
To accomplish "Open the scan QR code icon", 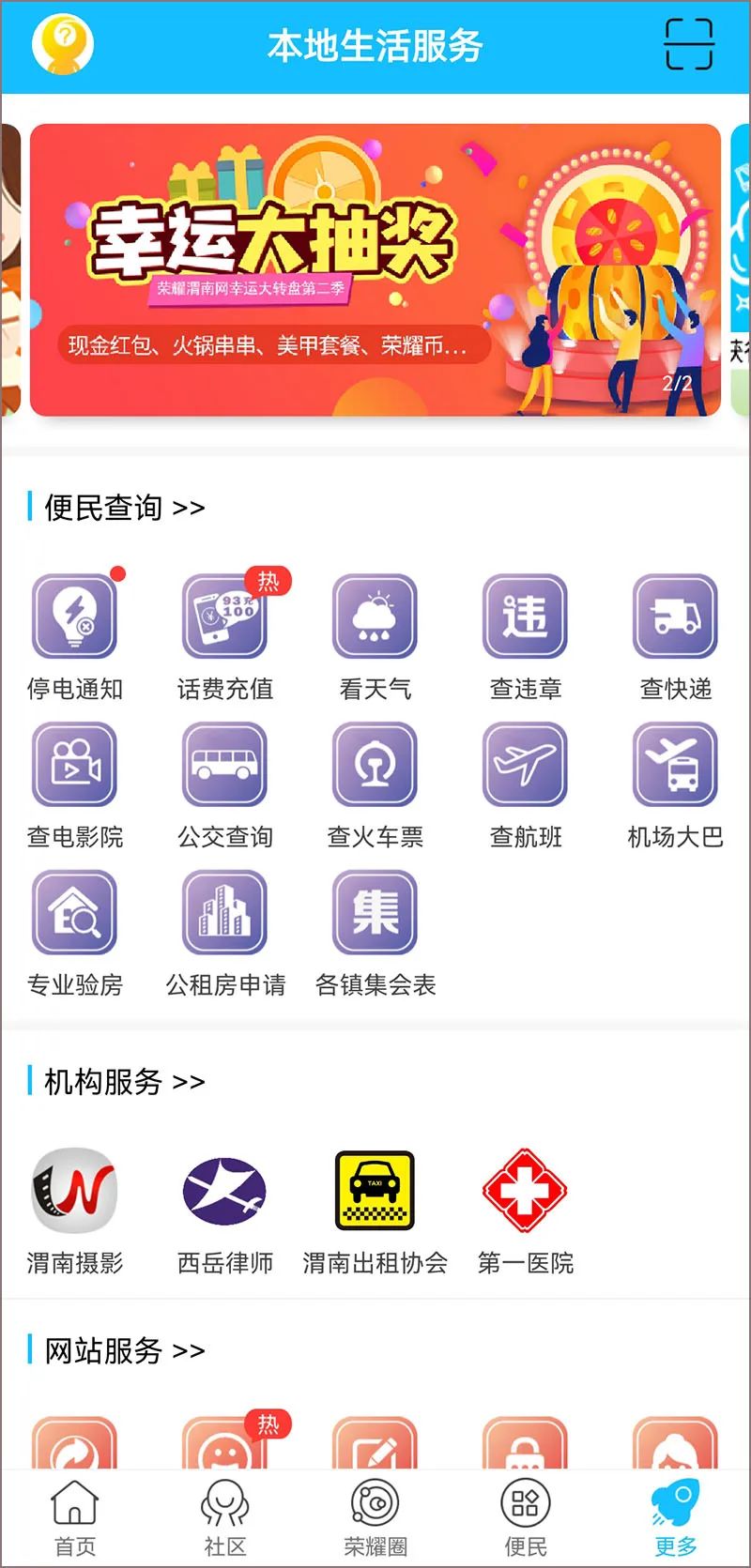I will [688, 44].
